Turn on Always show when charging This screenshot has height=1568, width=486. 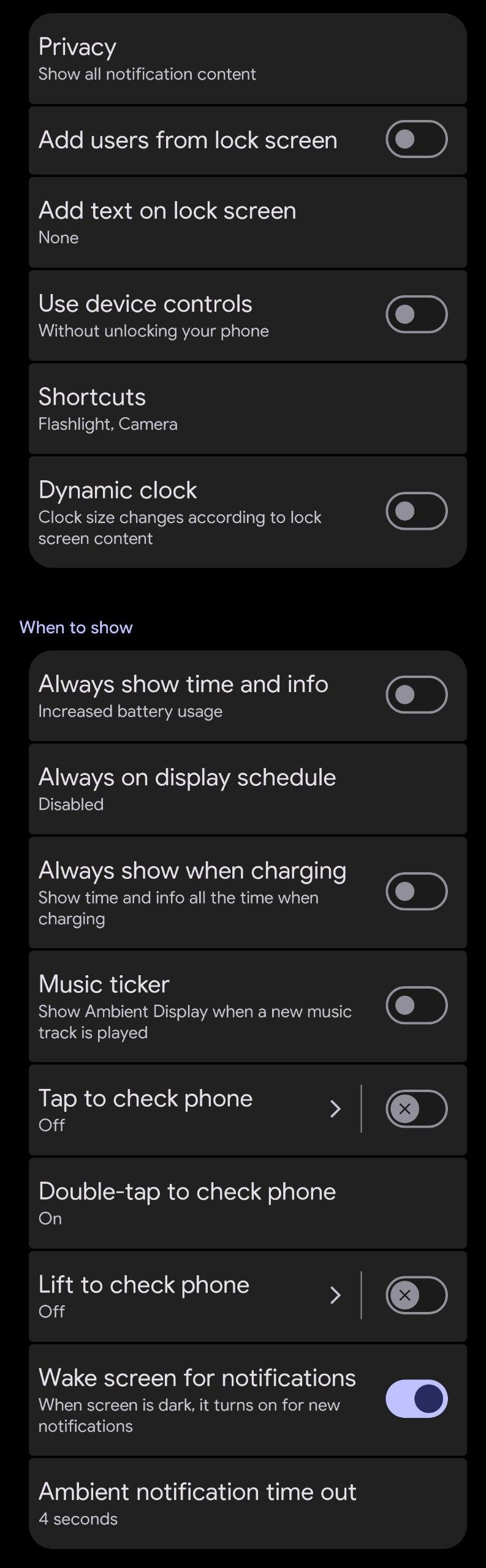416,892
